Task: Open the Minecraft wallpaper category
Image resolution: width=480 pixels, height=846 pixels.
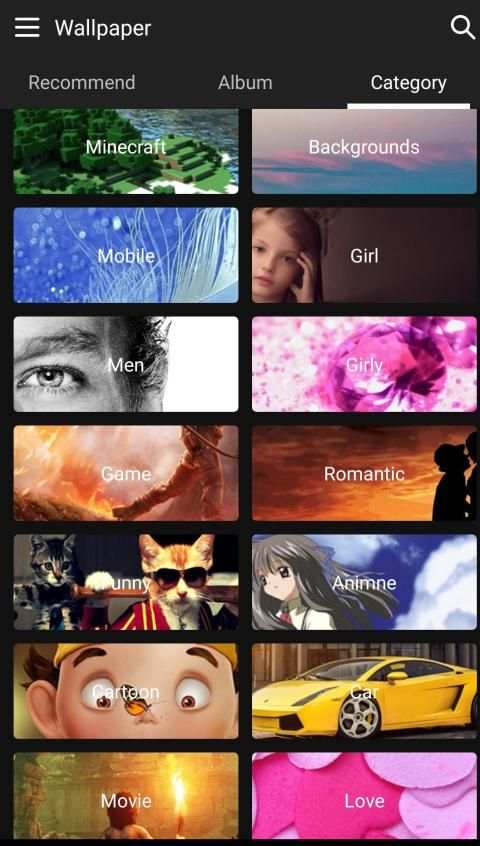Action: (126, 151)
